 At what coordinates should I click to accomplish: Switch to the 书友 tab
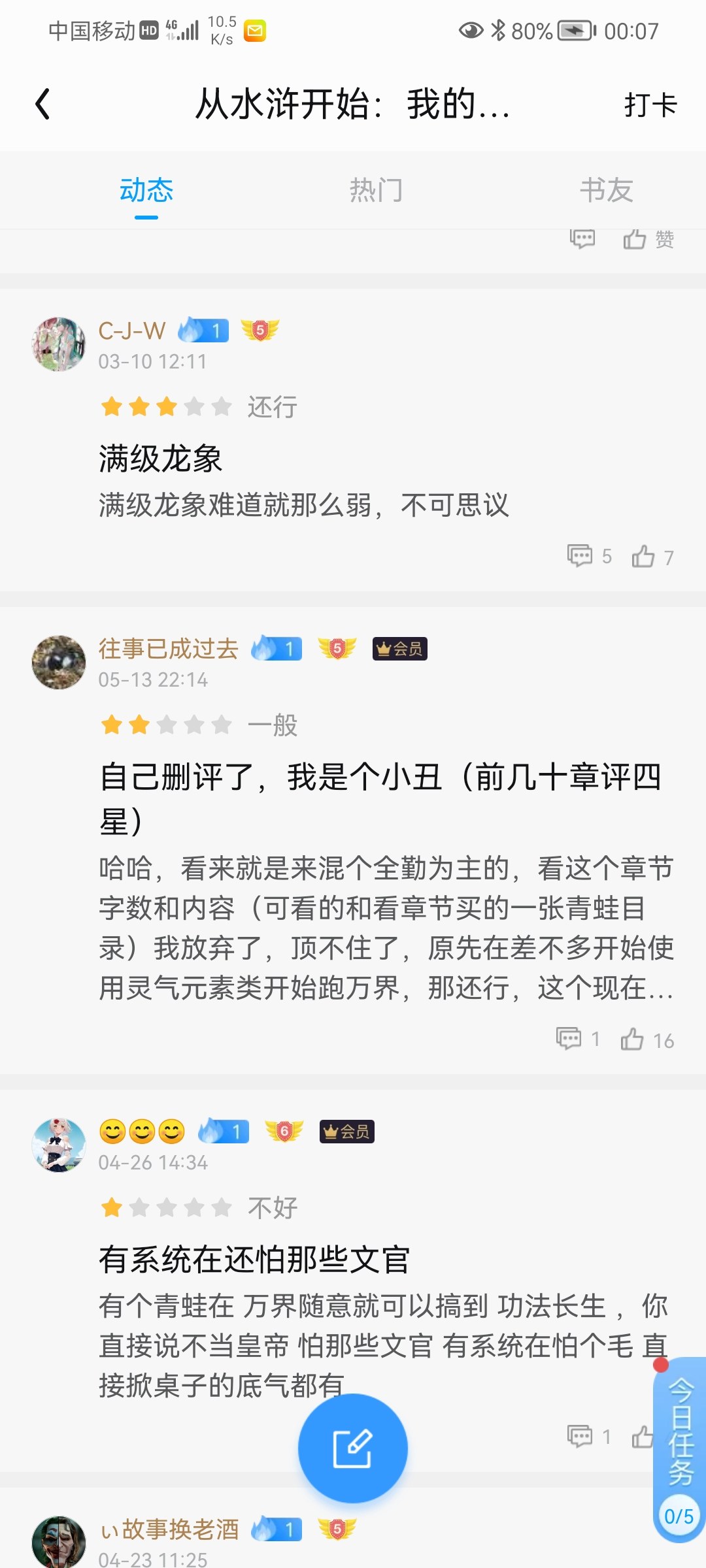606,190
